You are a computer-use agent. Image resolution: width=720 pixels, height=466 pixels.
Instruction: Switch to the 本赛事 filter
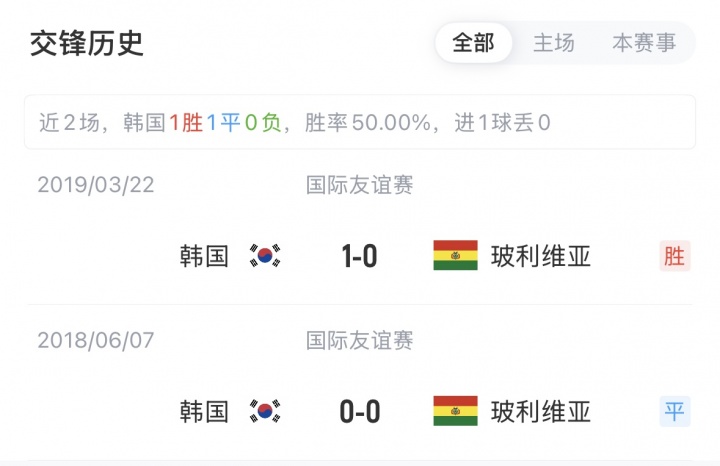tap(643, 43)
